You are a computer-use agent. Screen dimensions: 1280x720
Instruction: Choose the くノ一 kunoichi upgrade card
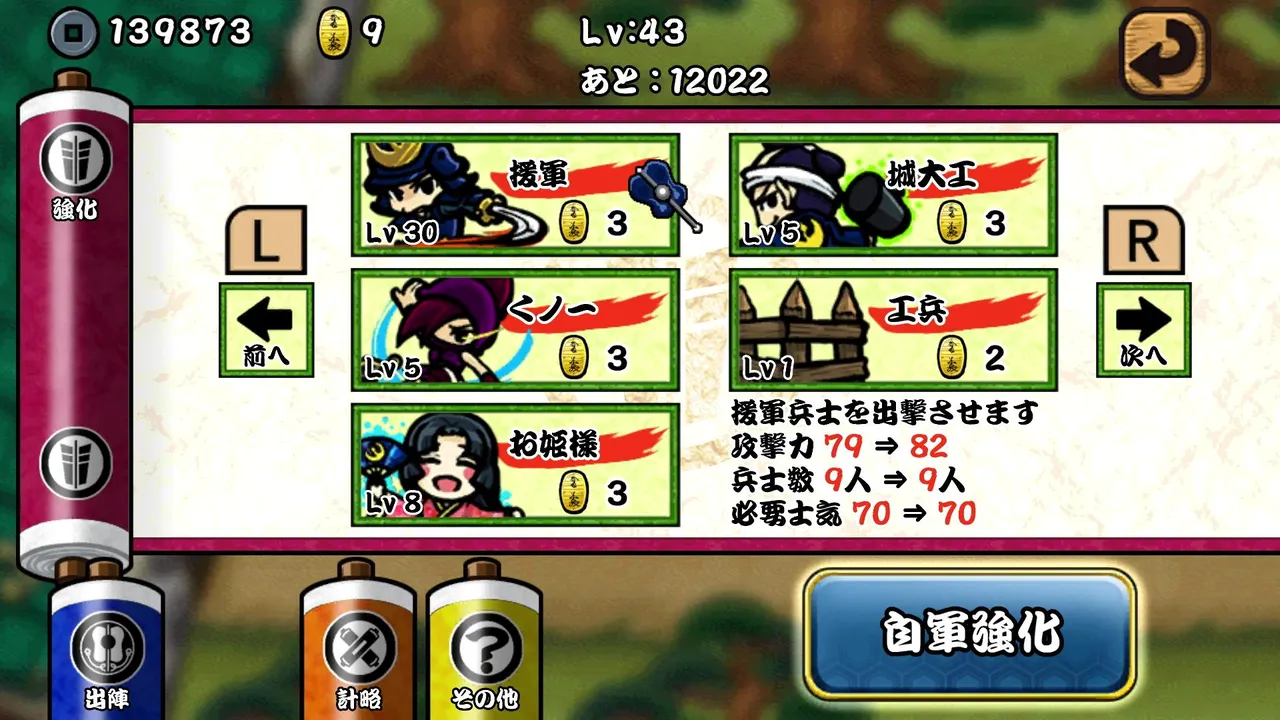tap(515, 330)
